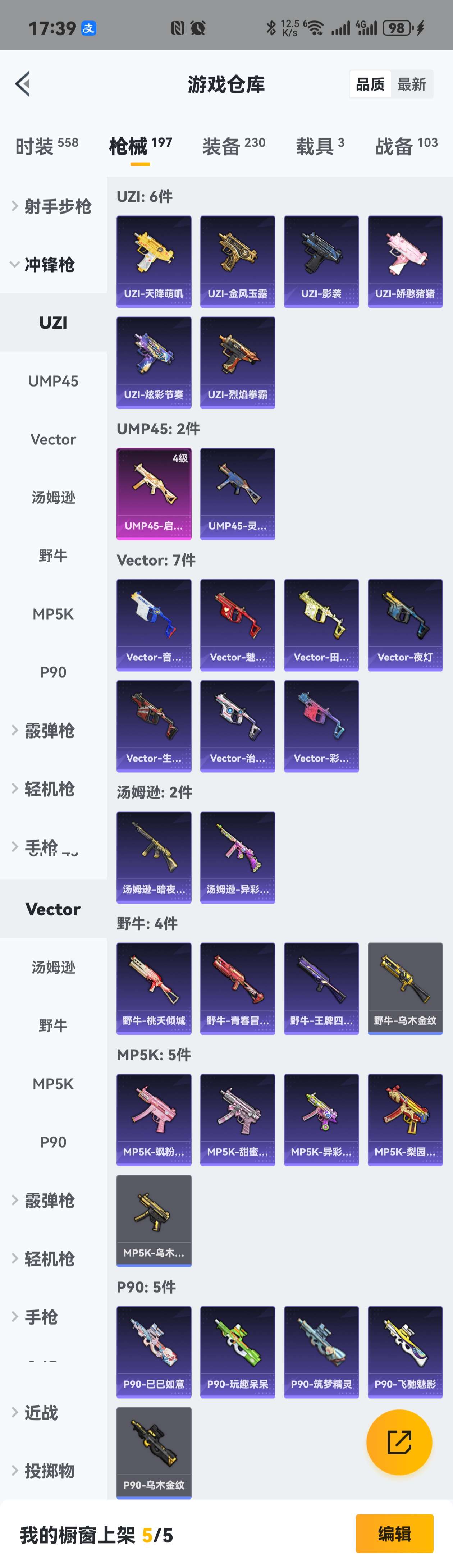Open the UZI-烈焰拳霸 skin
The width and height of the screenshot is (453, 1568).
237,362
